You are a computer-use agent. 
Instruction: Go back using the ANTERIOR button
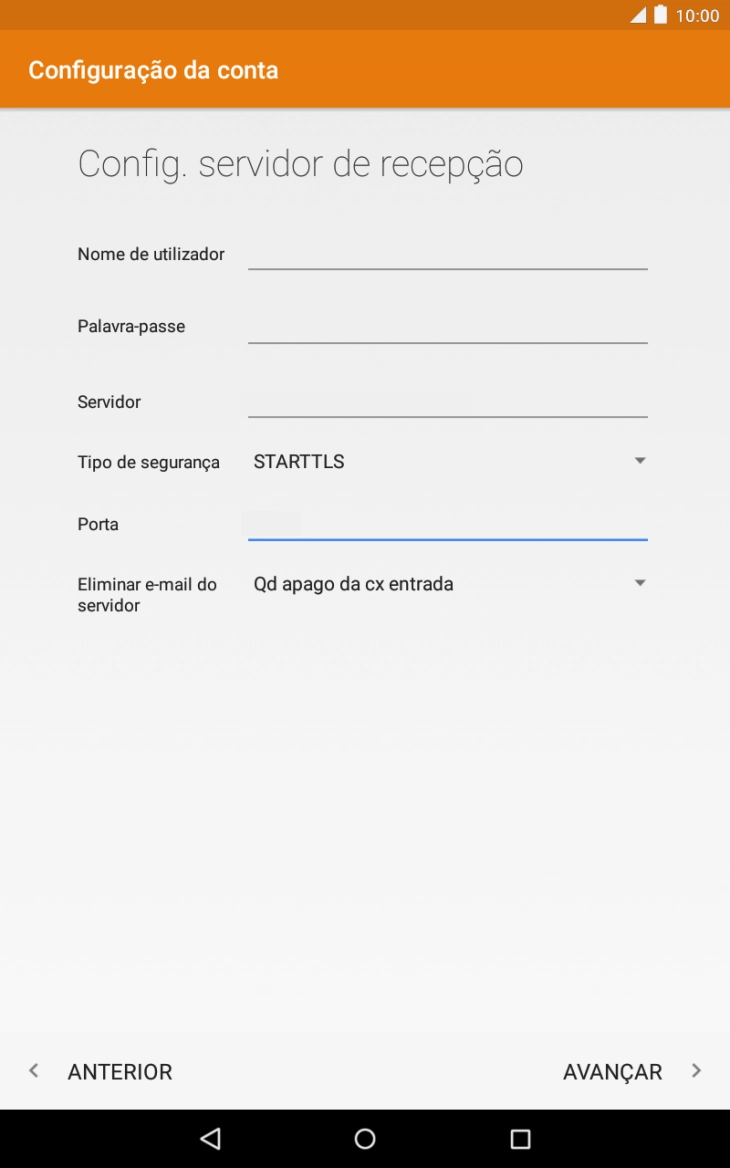tap(119, 1071)
